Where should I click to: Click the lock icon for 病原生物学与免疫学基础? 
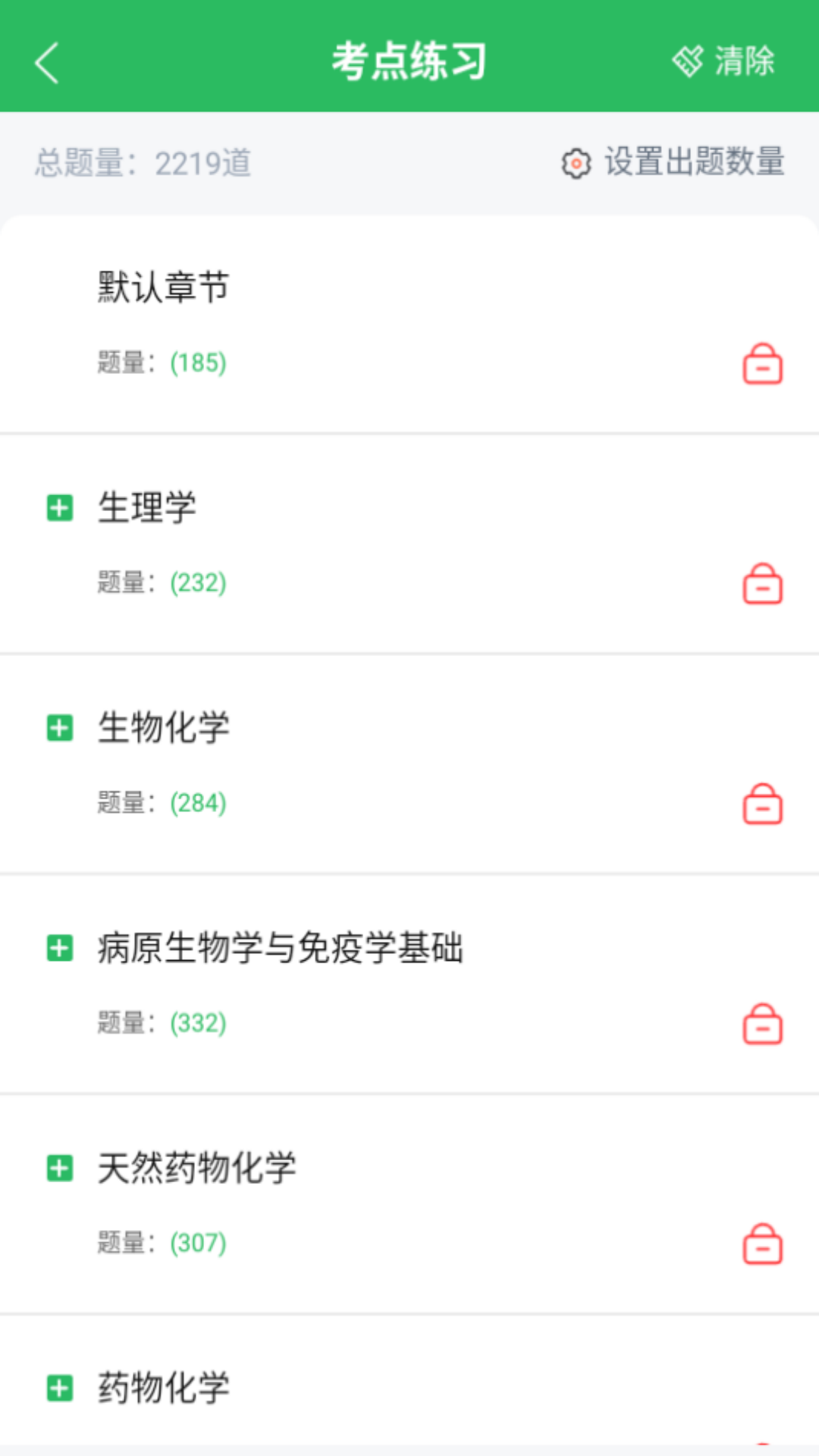pos(762,1025)
